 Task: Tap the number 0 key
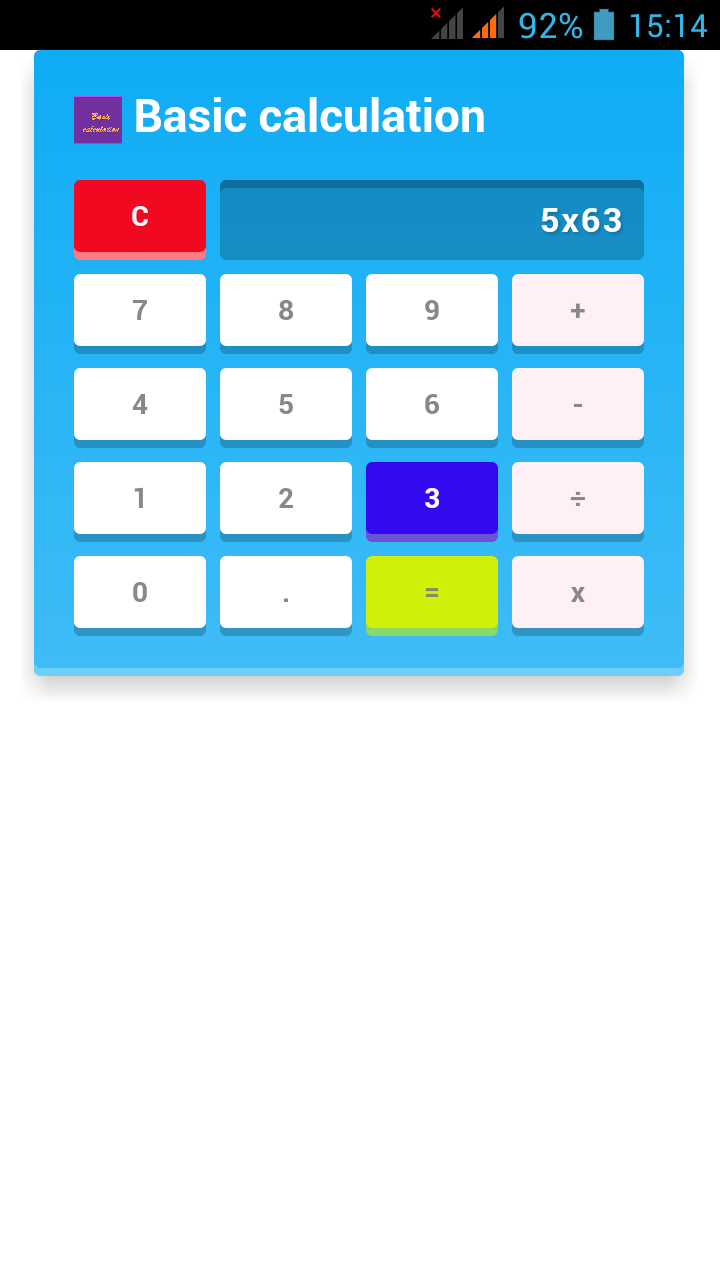(139, 592)
